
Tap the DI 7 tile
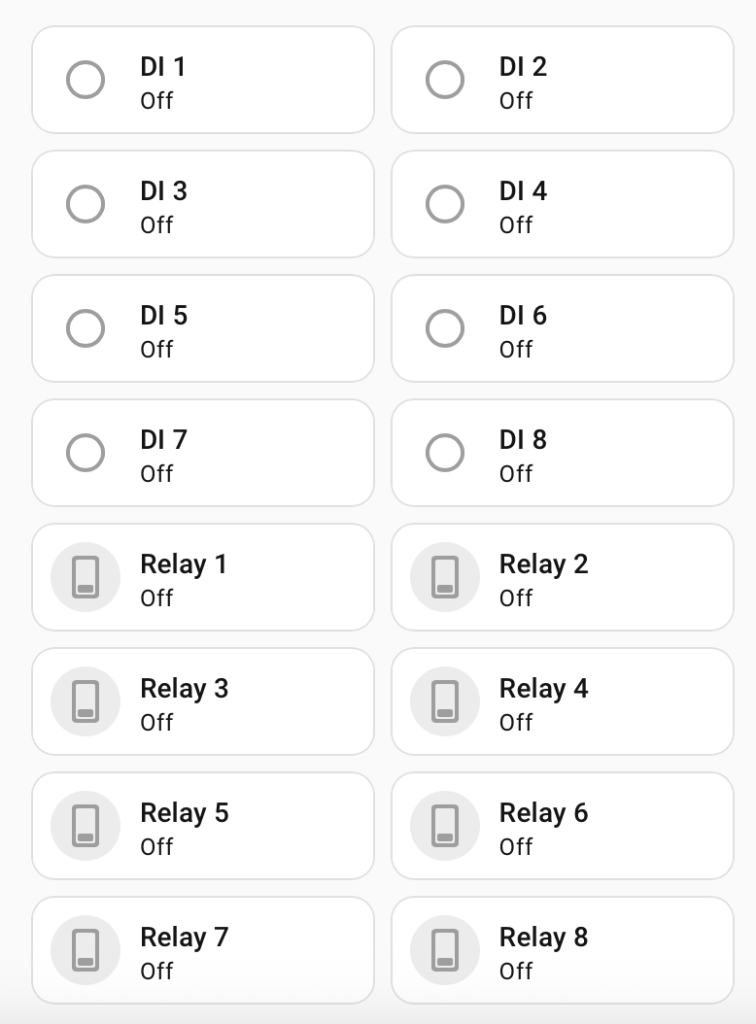click(203, 453)
